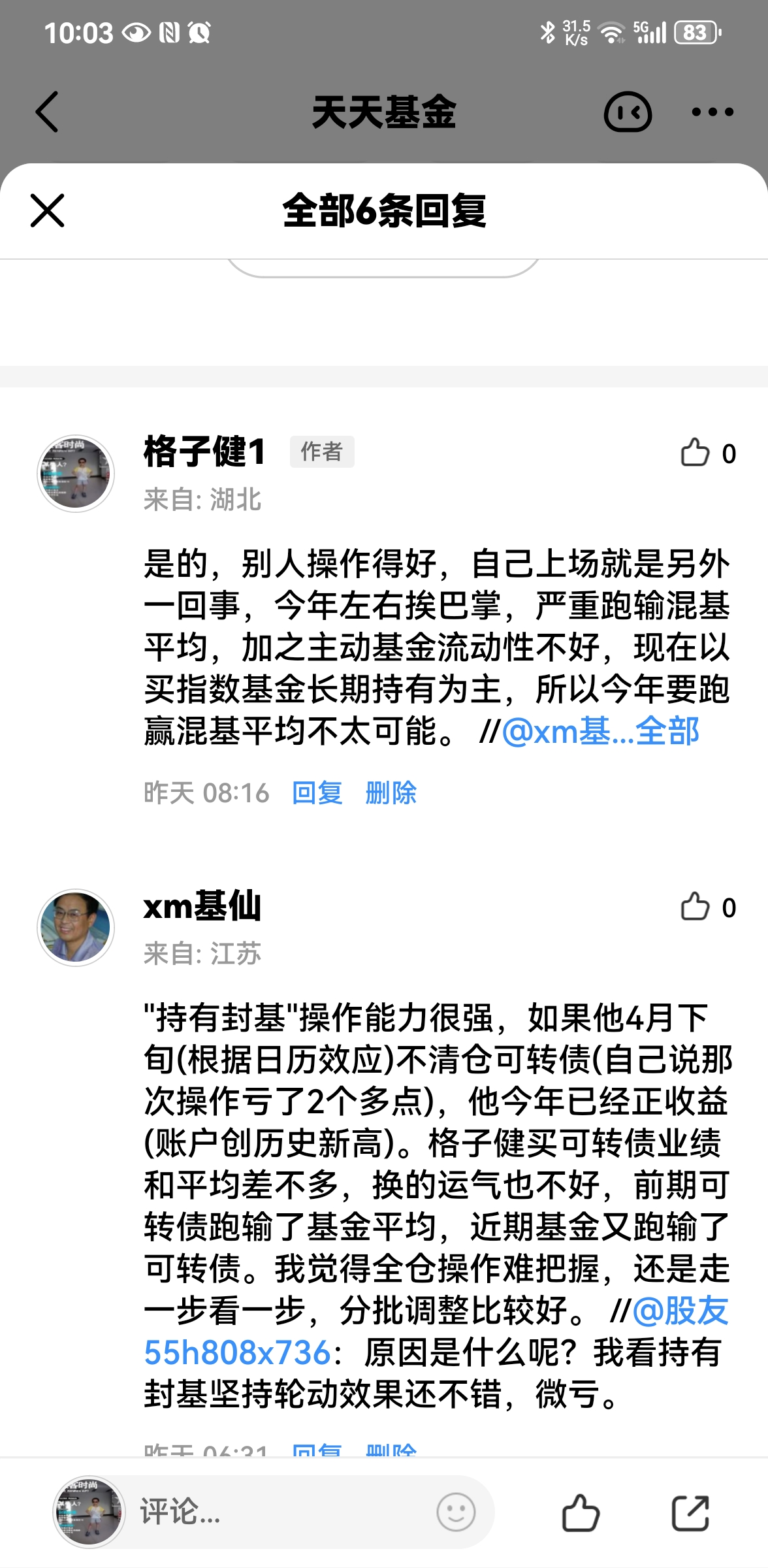Like 格子健1's reply

point(708,453)
